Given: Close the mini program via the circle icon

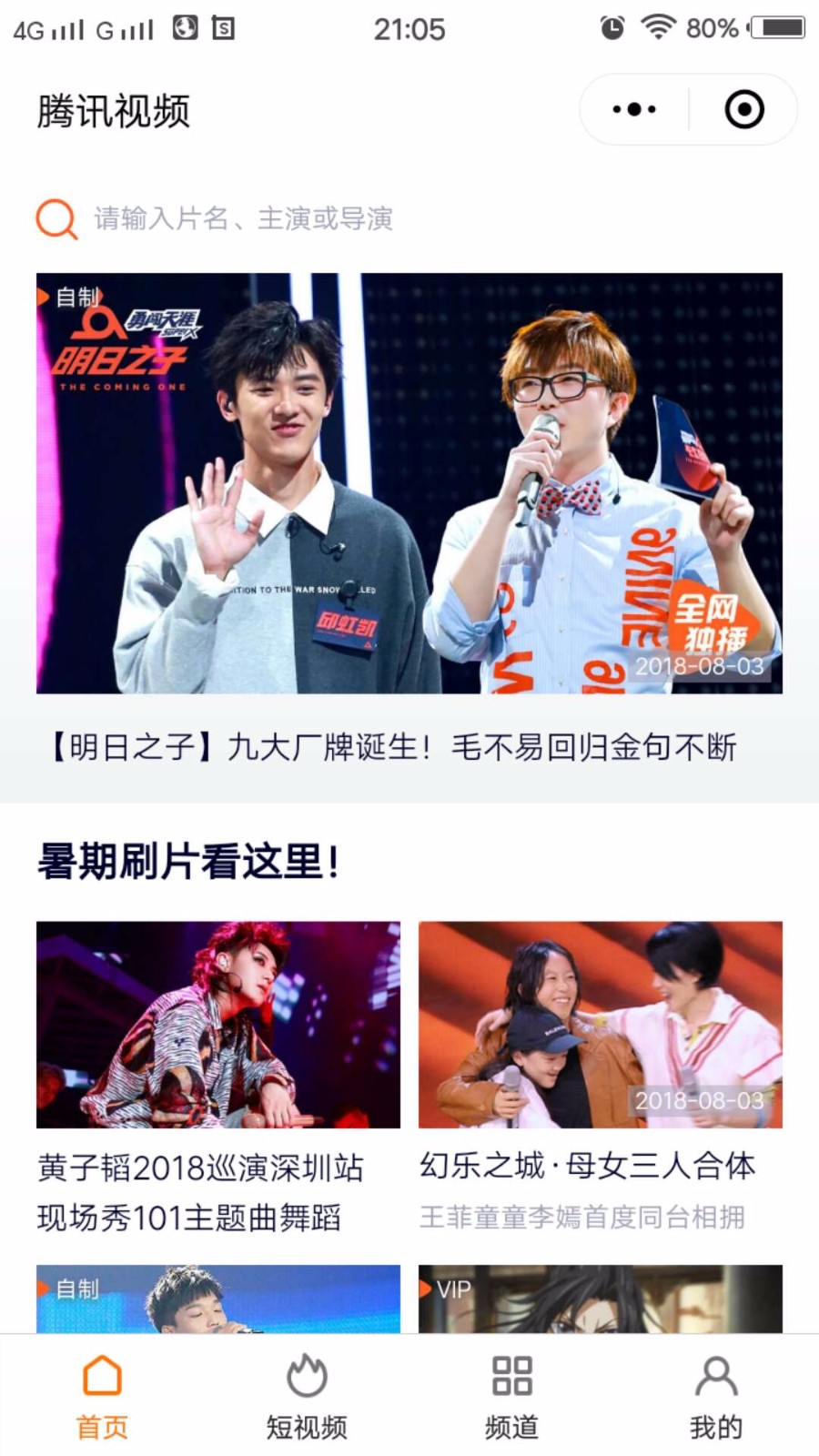Looking at the screenshot, I should click(x=743, y=110).
